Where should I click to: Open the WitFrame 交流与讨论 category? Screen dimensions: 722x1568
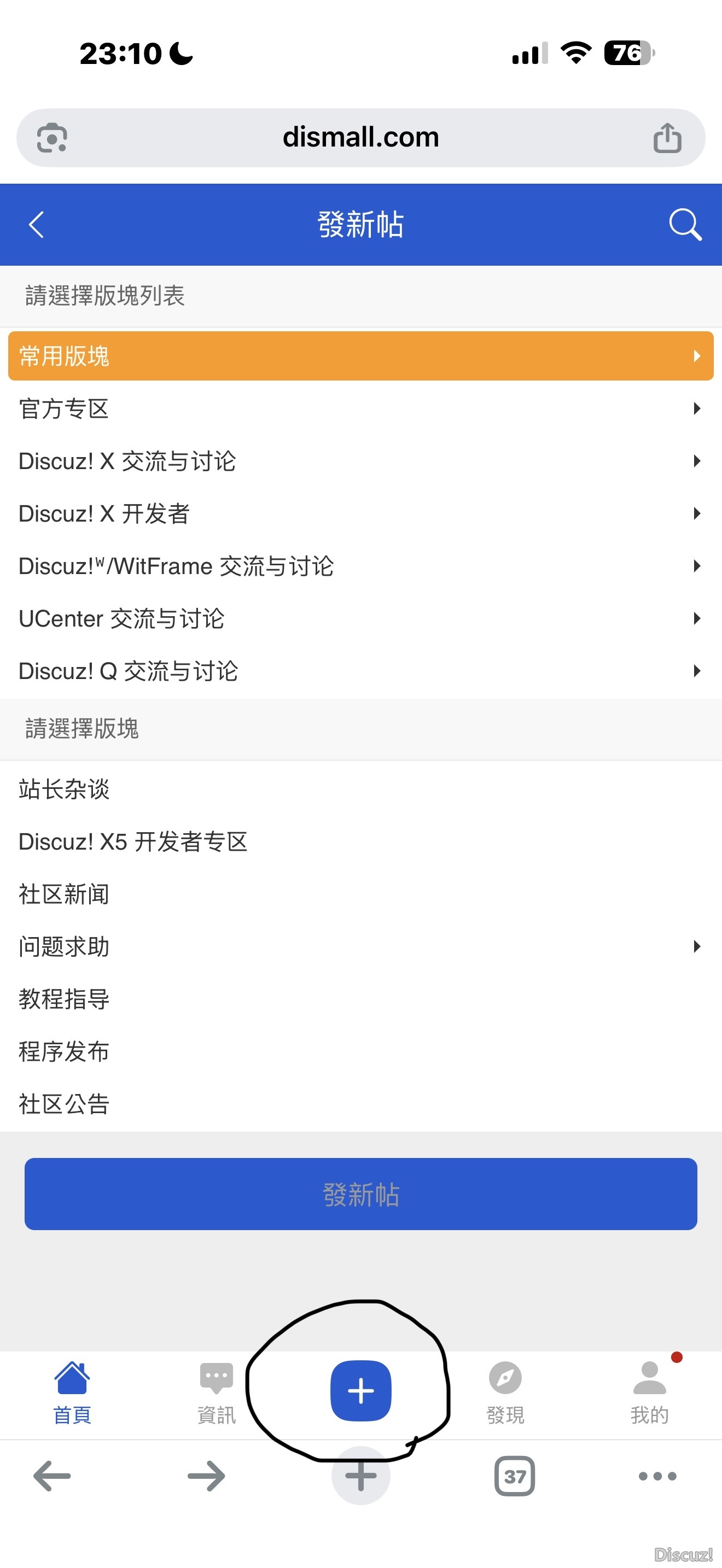(x=360, y=566)
